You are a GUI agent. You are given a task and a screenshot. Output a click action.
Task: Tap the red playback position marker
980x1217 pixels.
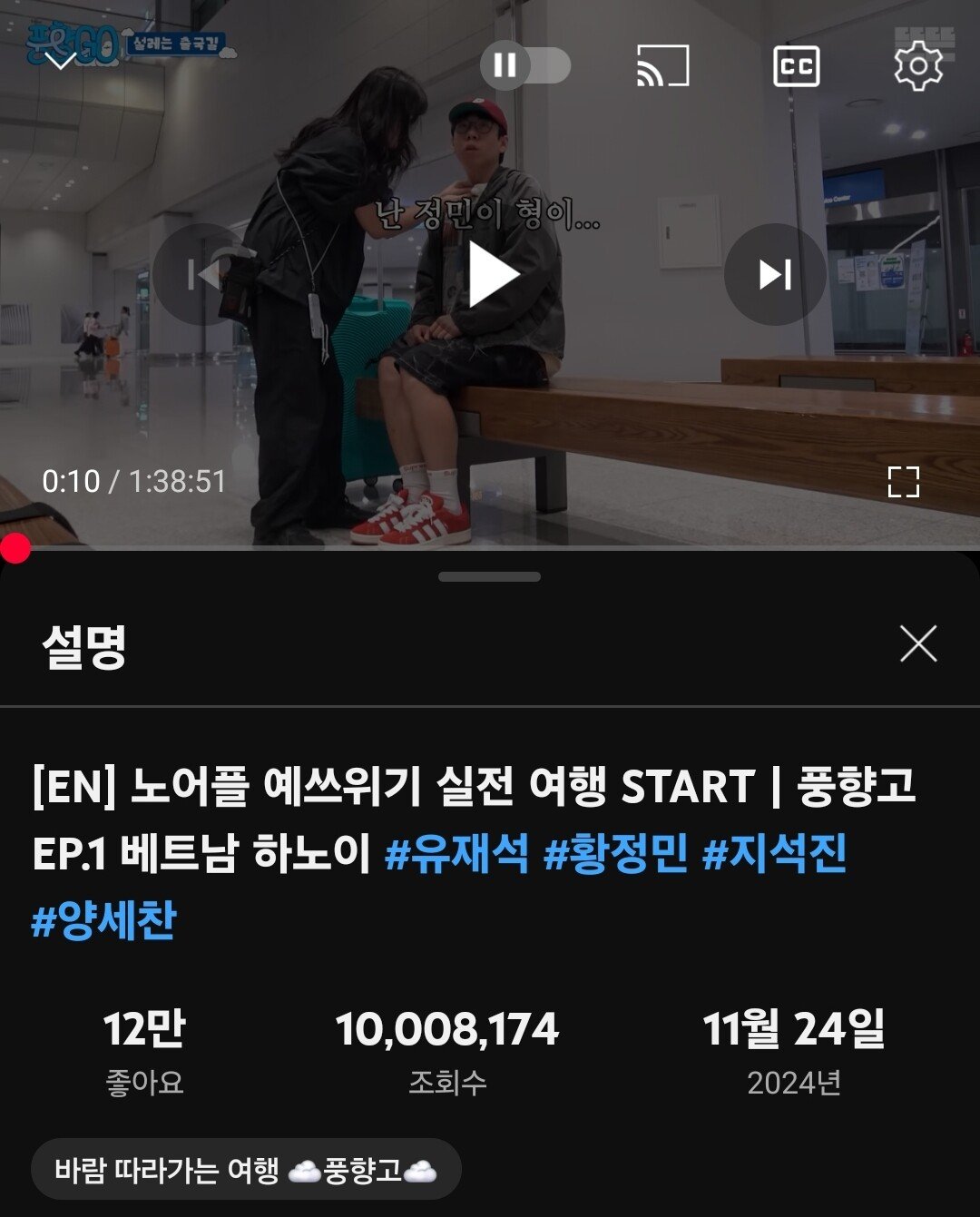15,548
